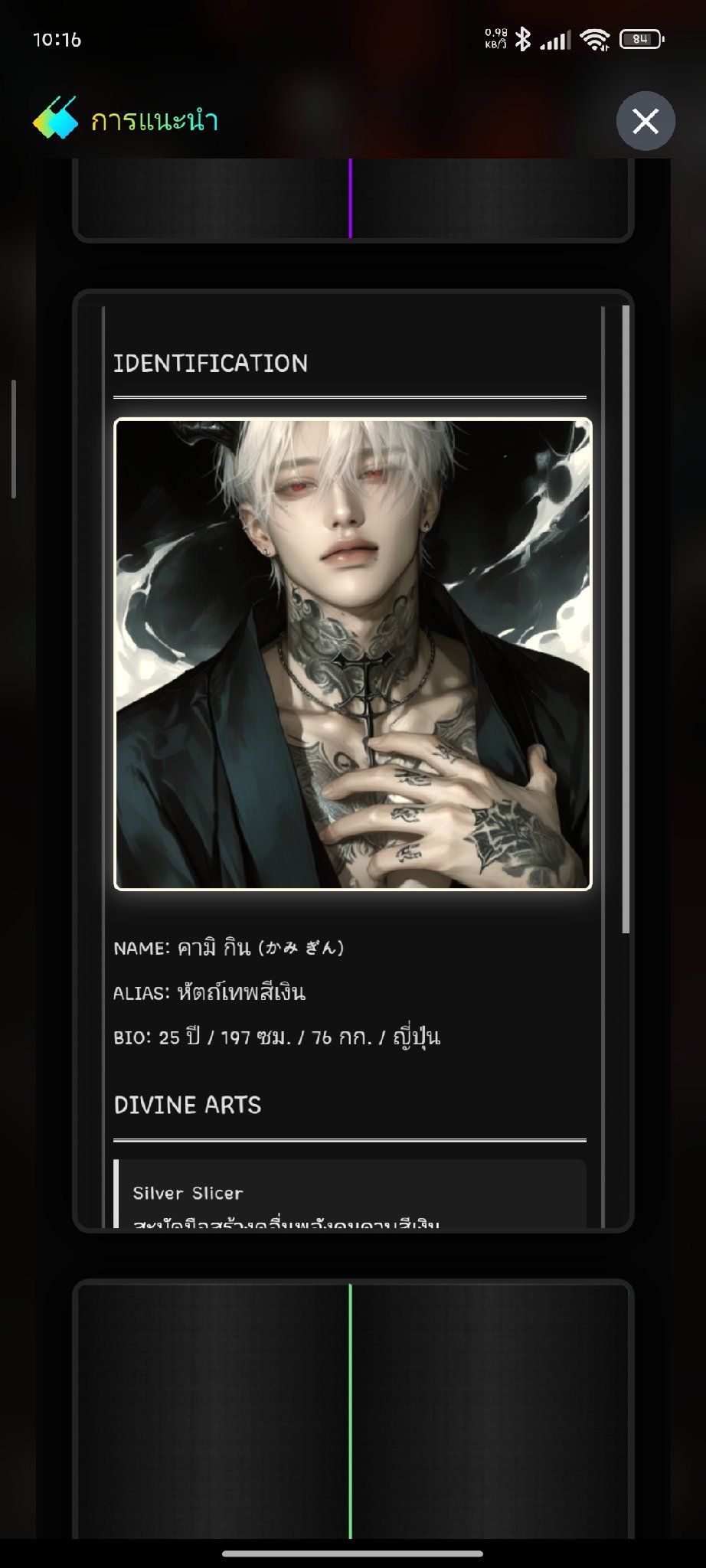This screenshot has width=706, height=1568.
Task: Tap the scrollbar inside the identification card
Action: [626, 619]
